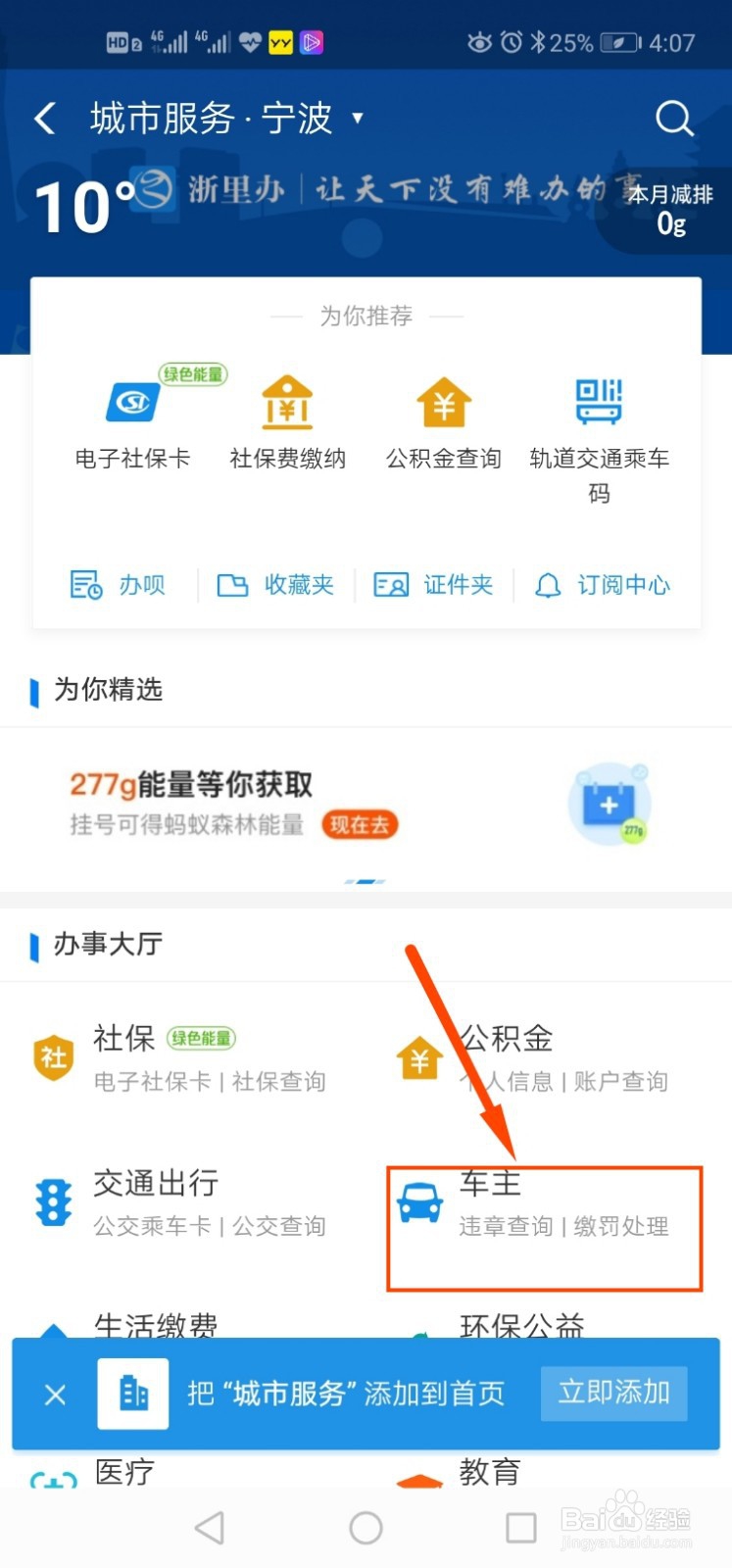Go back using the arrow at top left

pos(44,118)
